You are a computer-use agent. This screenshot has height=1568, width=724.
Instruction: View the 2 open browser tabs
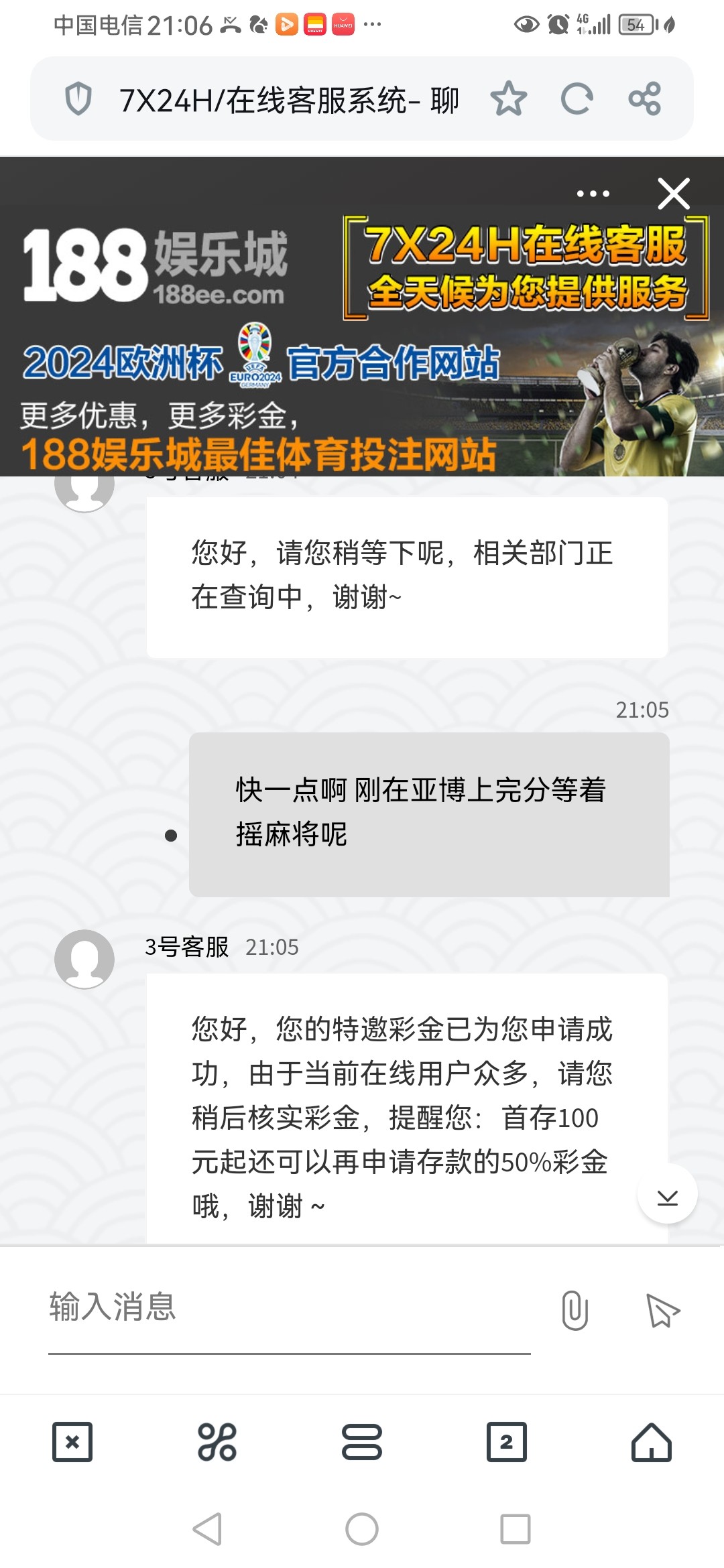pyautogui.click(x=507, y=1441)
